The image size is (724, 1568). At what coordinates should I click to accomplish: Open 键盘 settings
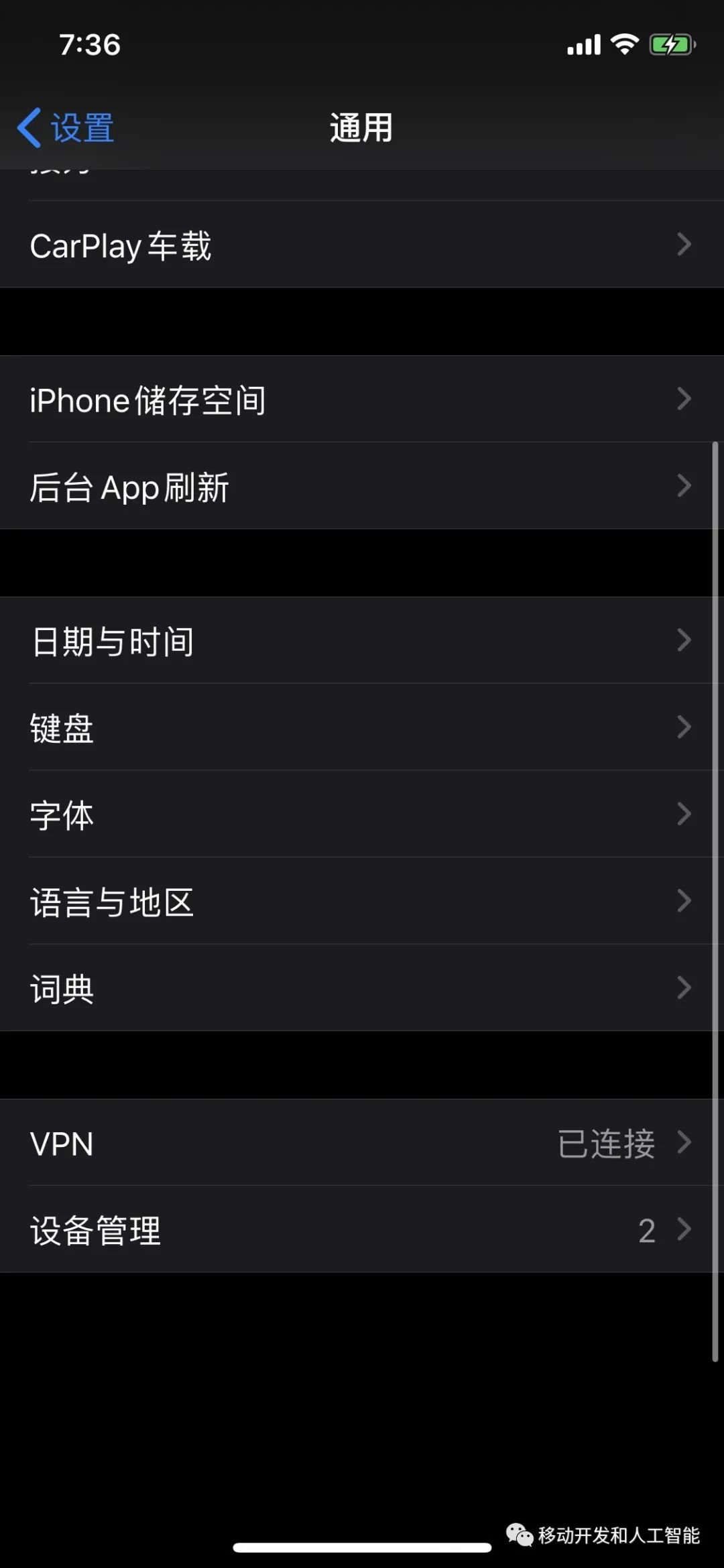click(x=362, y=727)
